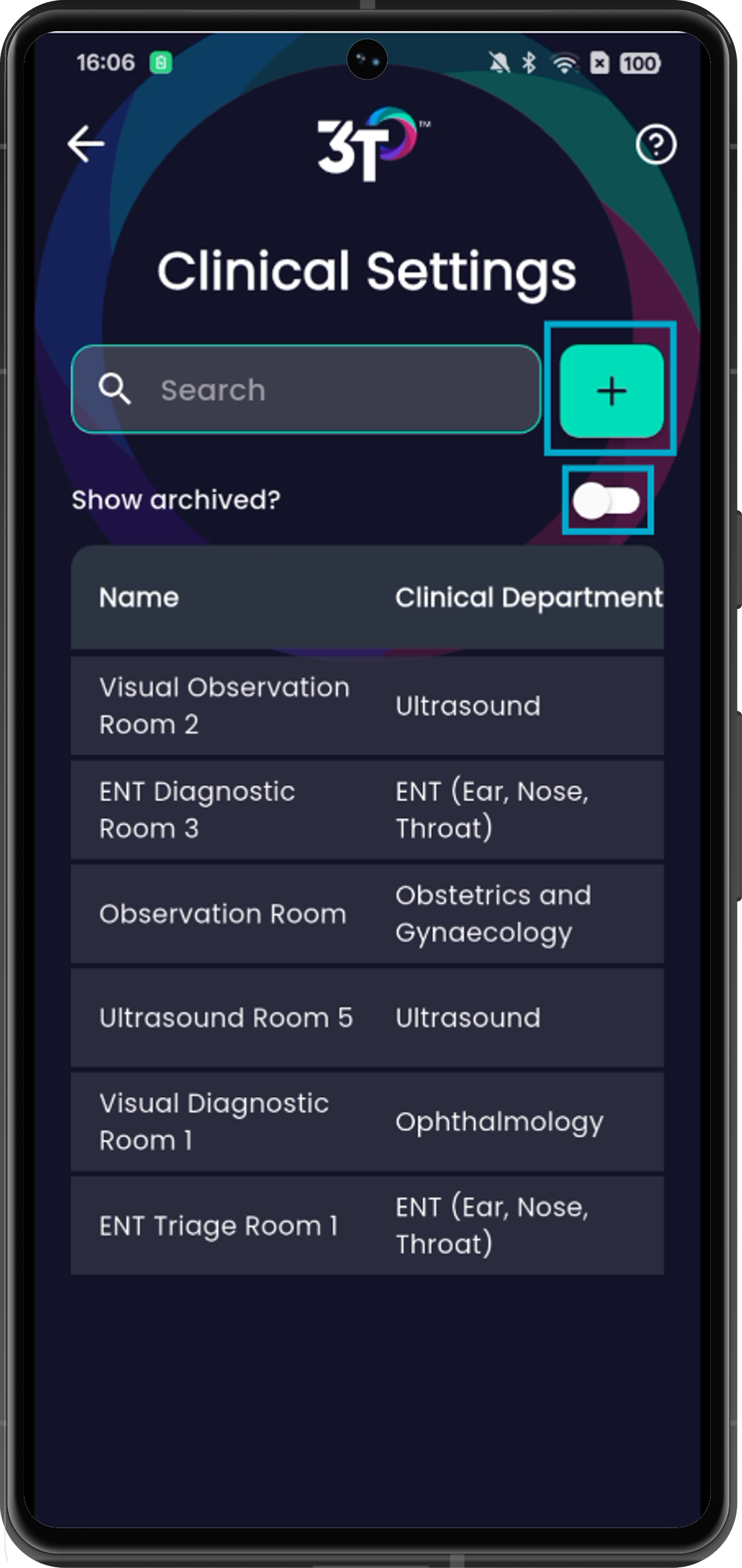
Task: Go back using the arrow icon
Action: coord(86,144)
